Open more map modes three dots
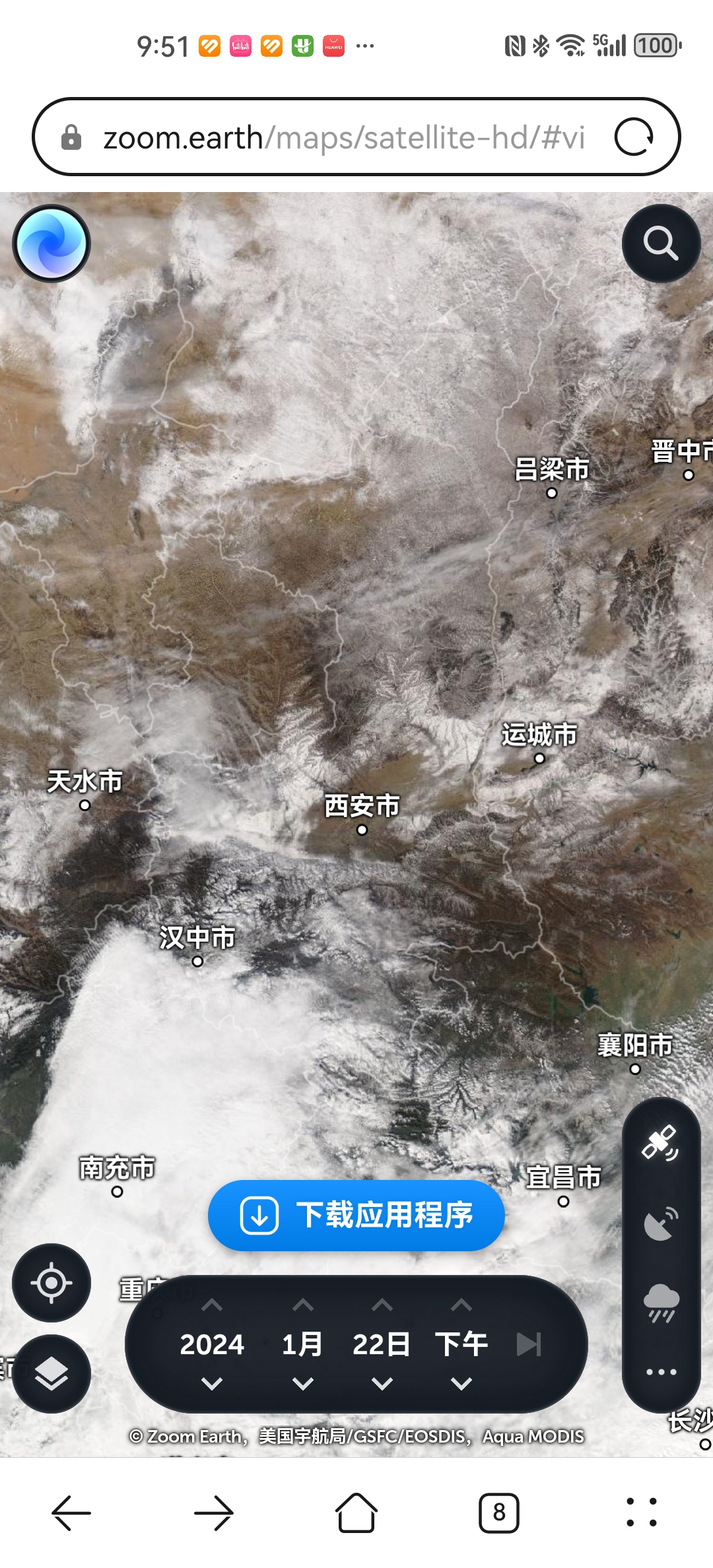Image resolution: width=713 pixels, height=1568 pixels. click(661, 1372)
